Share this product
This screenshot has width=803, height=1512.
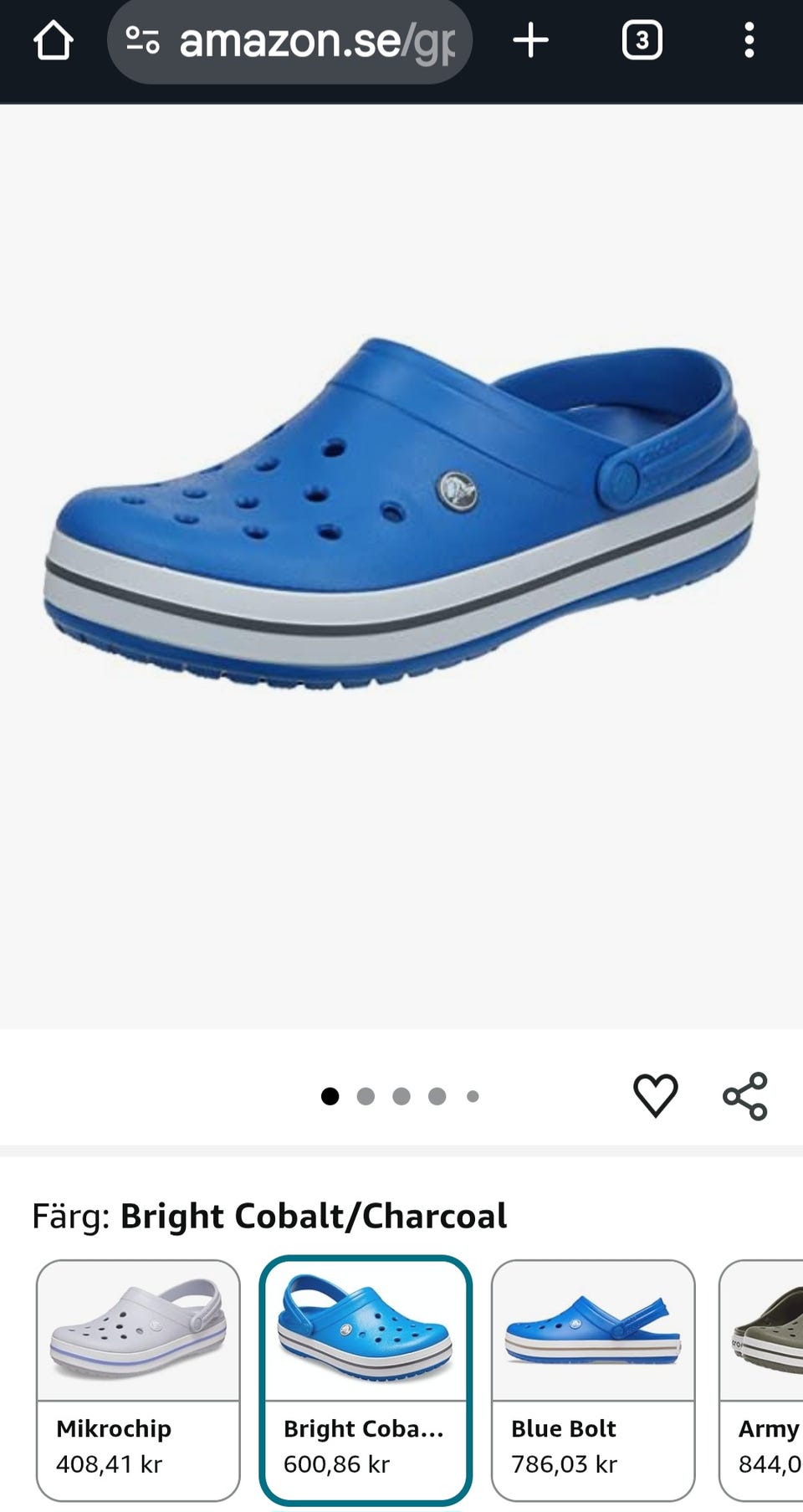point(744,1095)
